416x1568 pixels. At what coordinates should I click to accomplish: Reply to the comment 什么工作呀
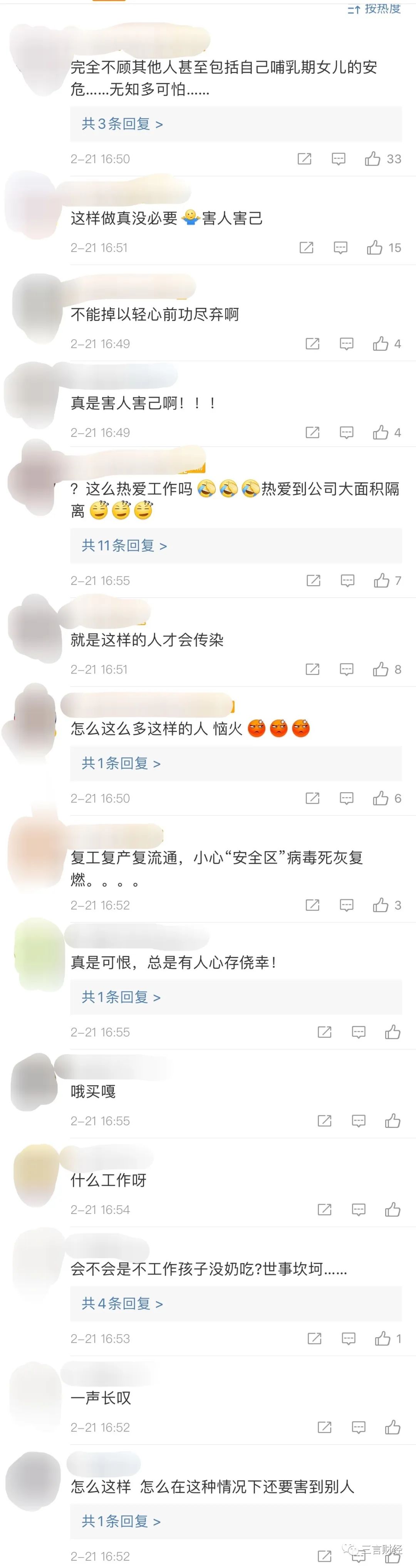(358, 1210)
